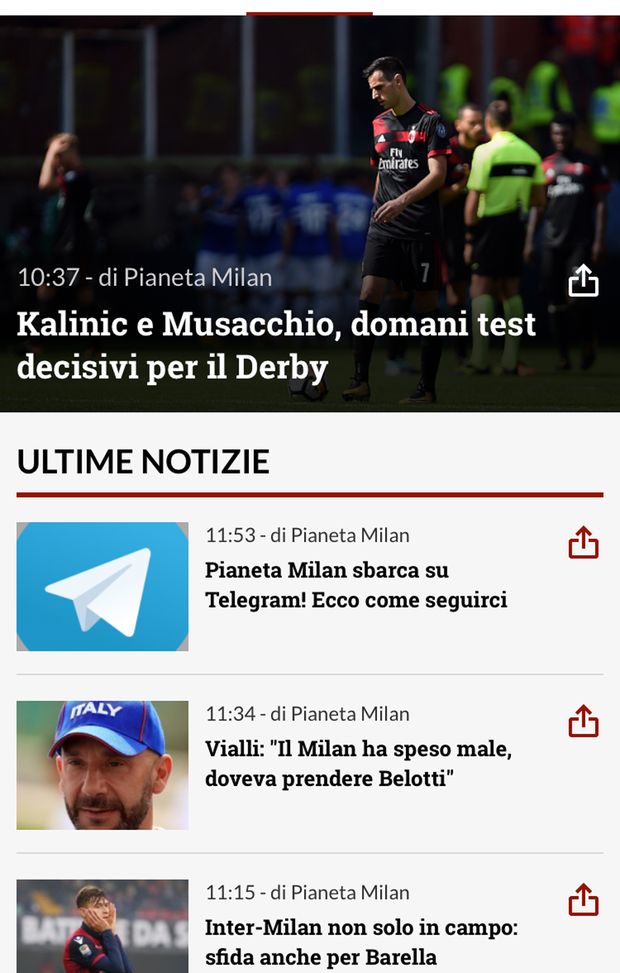Open the Inter-Milan sfida per Barella story

pyautogui.click(x=361, y=941)
